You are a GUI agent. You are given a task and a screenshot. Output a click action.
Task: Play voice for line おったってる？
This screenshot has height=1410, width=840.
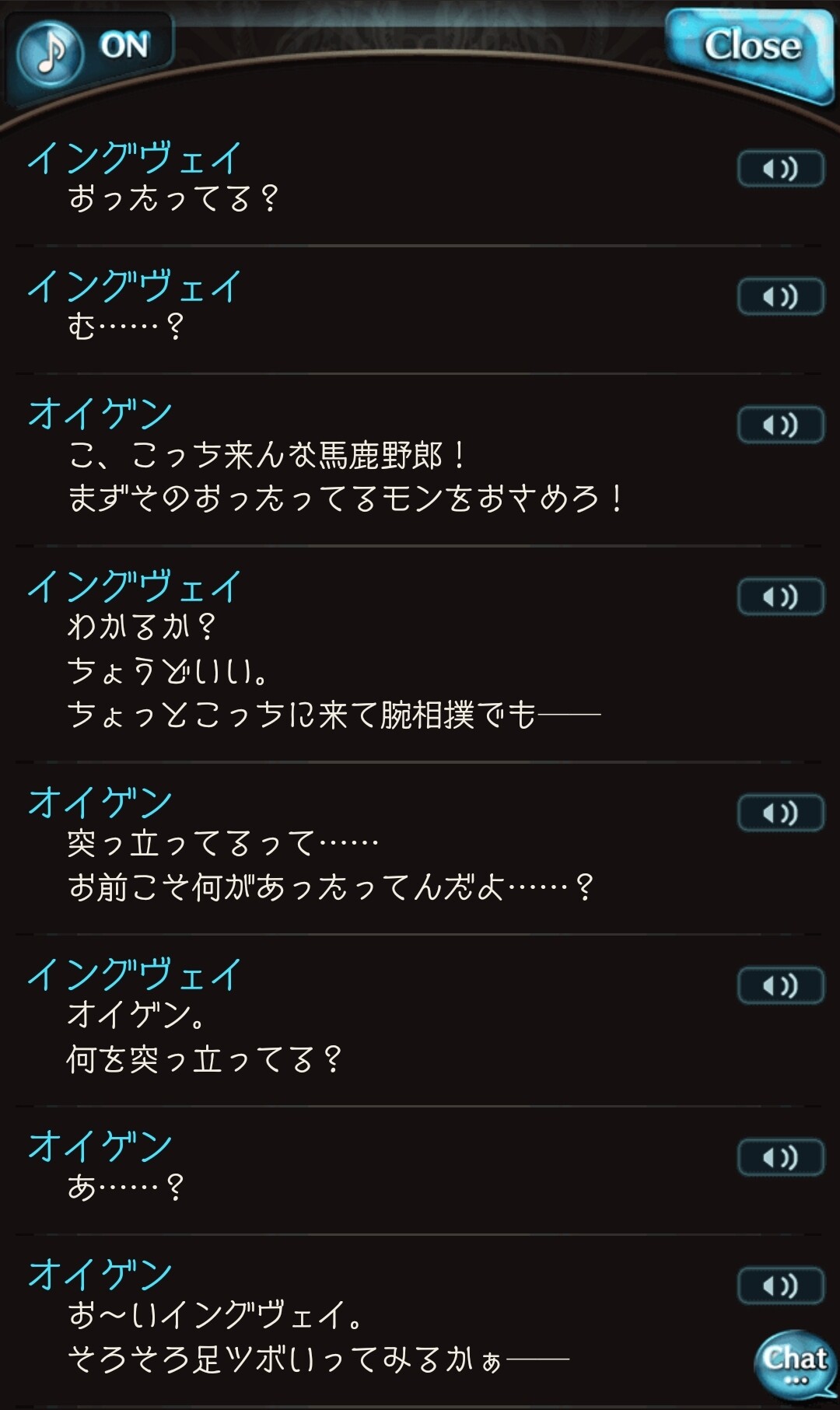pyautogui.click(x=780, y=169)
